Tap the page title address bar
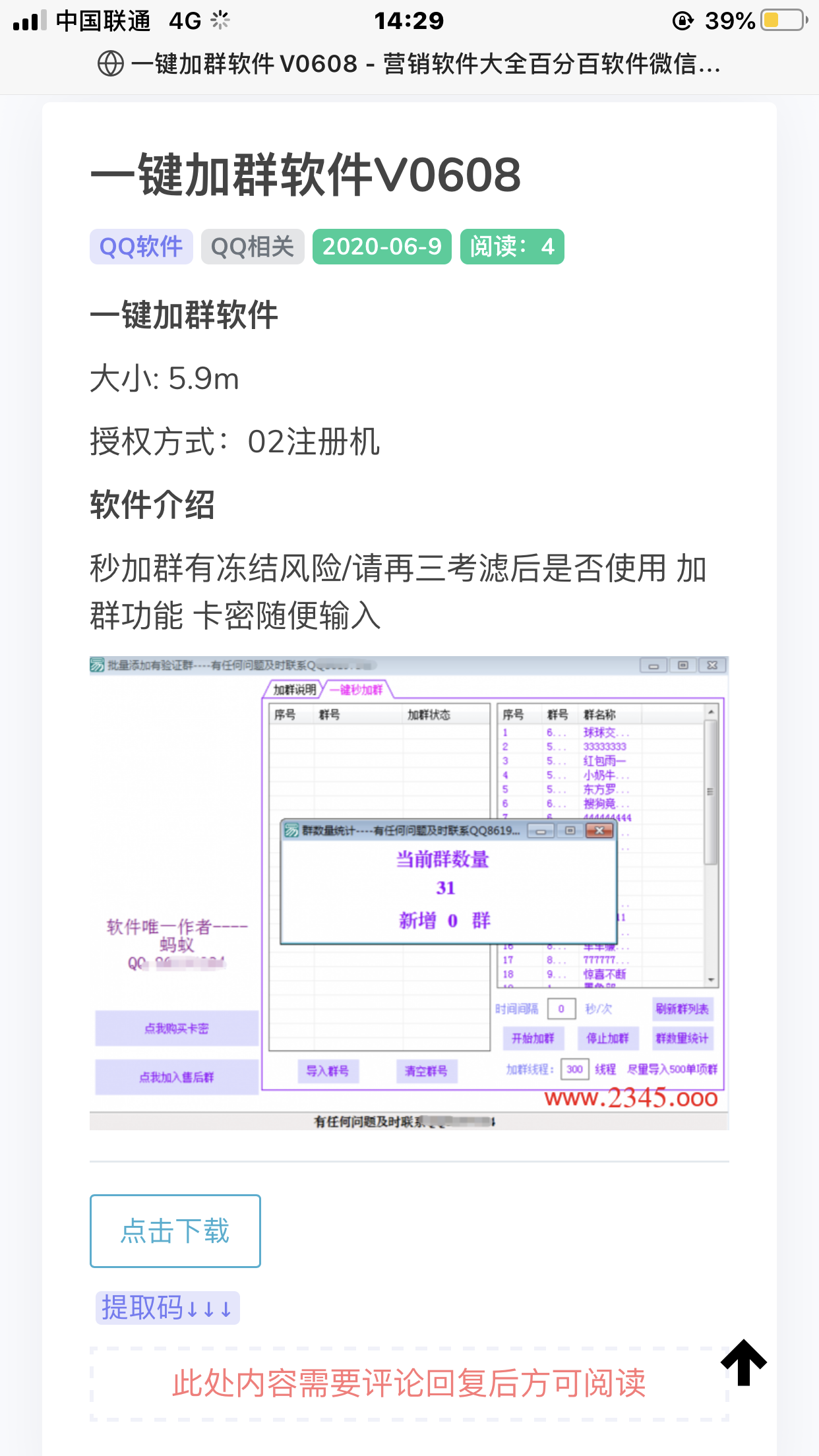Screen dimensions: 819x1456 [409, 64]
